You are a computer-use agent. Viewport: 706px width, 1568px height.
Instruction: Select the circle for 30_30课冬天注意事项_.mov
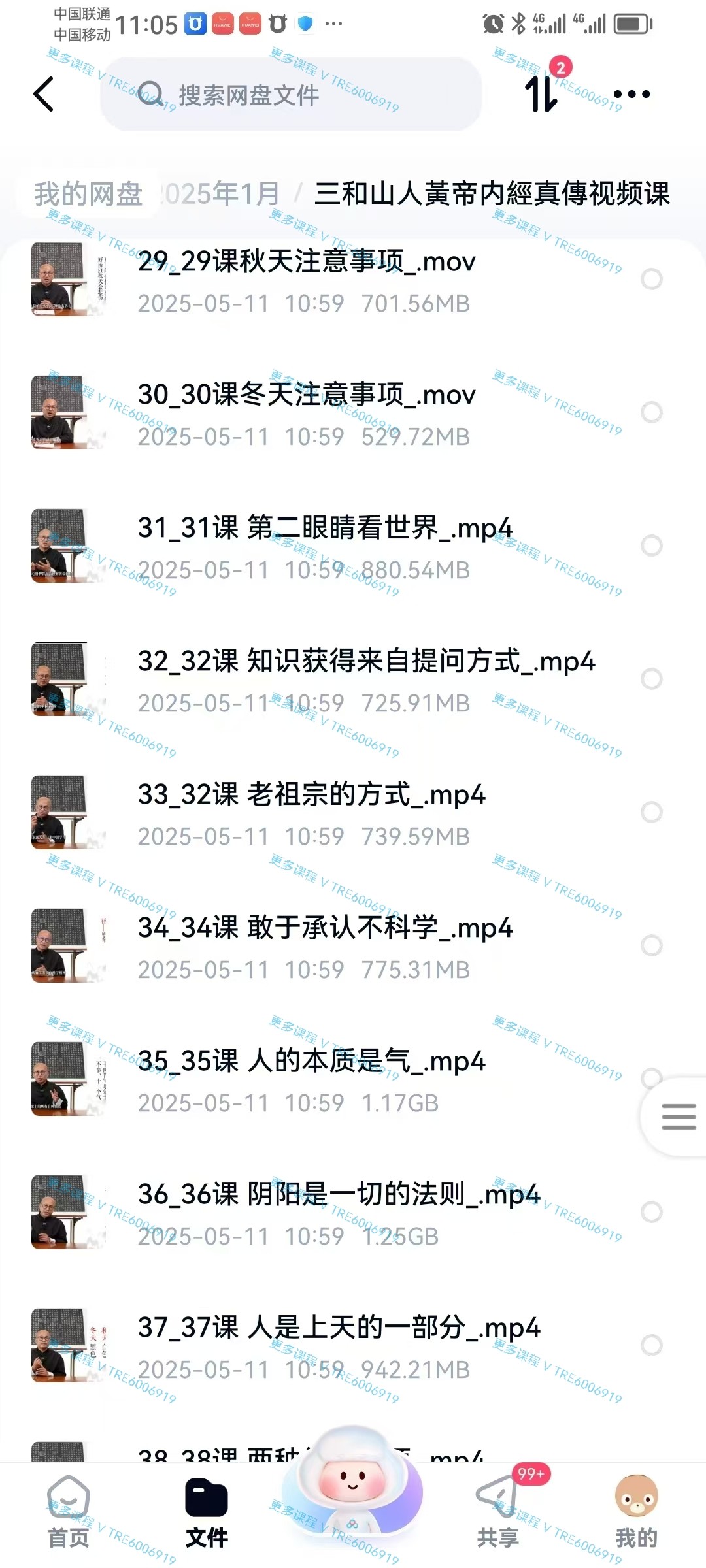coord(651,412)
